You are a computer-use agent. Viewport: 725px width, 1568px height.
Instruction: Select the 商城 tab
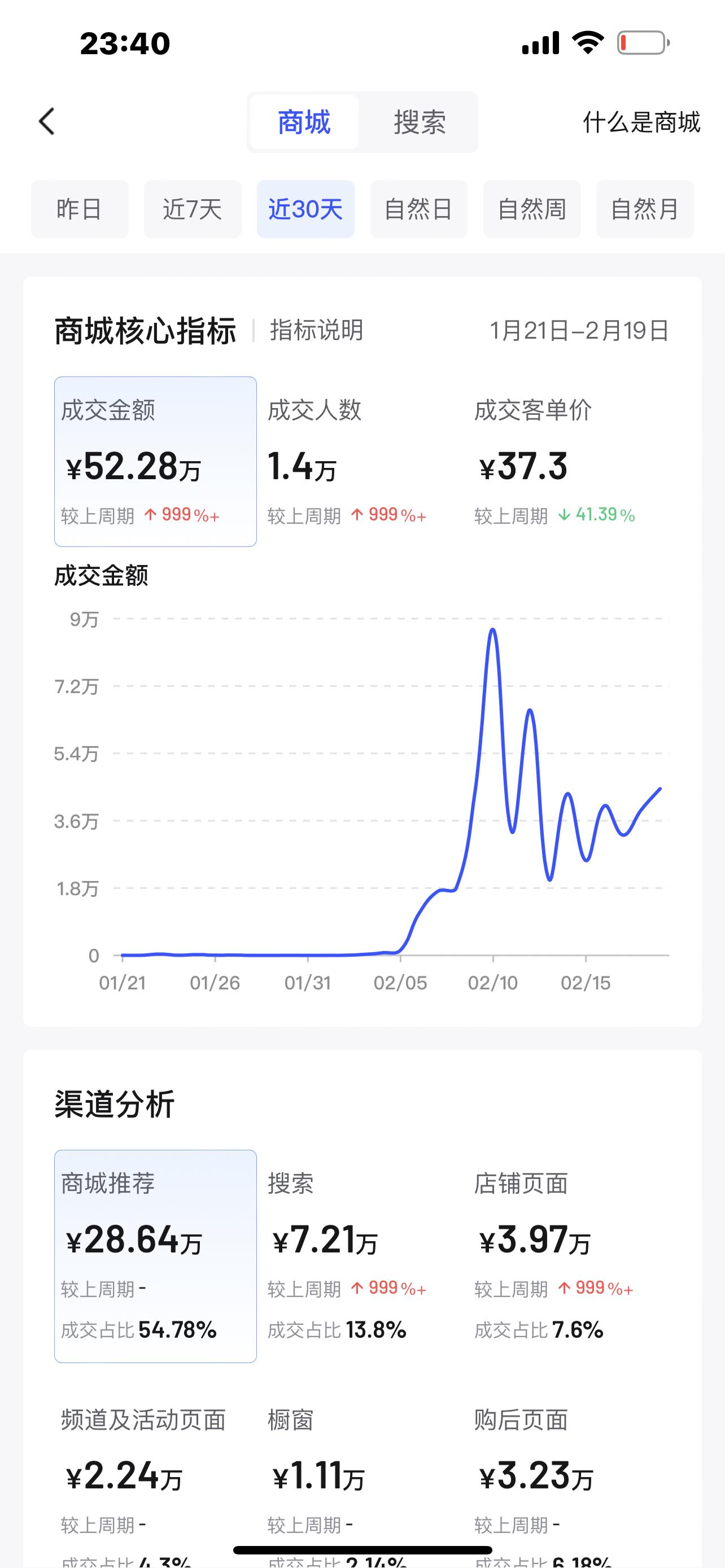(304, 122)
